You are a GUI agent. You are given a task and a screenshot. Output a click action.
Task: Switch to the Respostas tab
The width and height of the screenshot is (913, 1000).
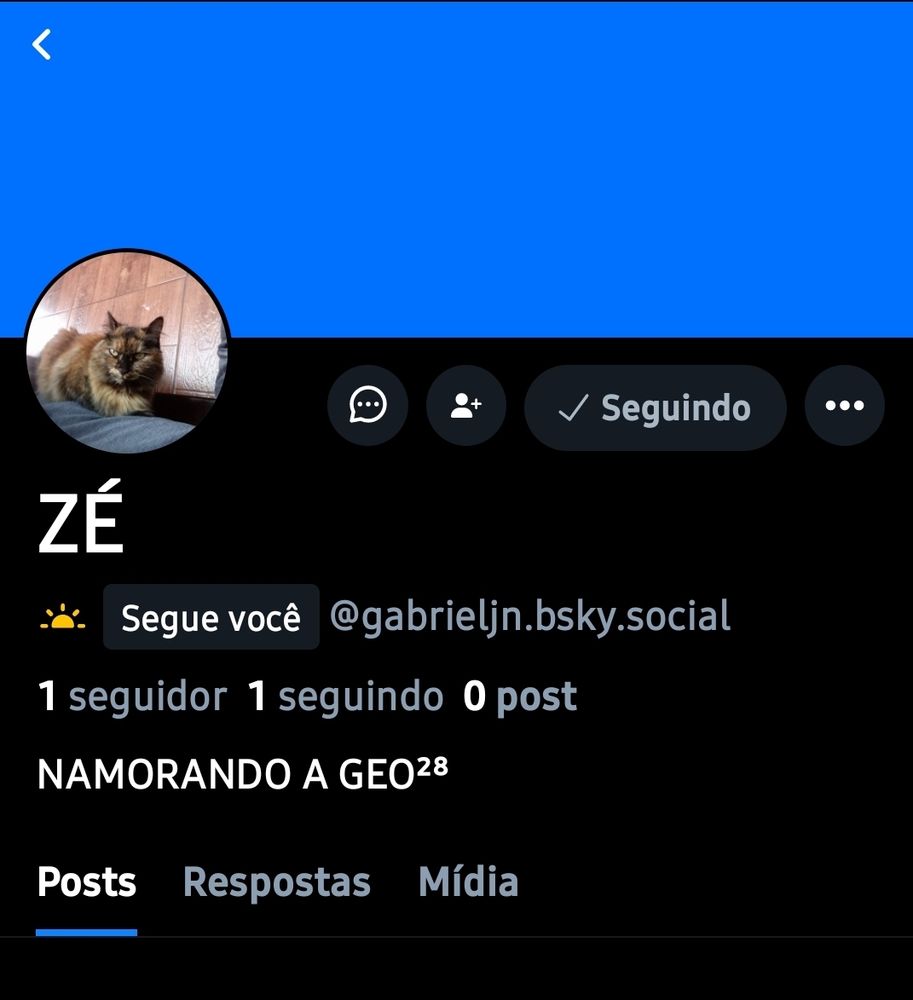point(277,883)
